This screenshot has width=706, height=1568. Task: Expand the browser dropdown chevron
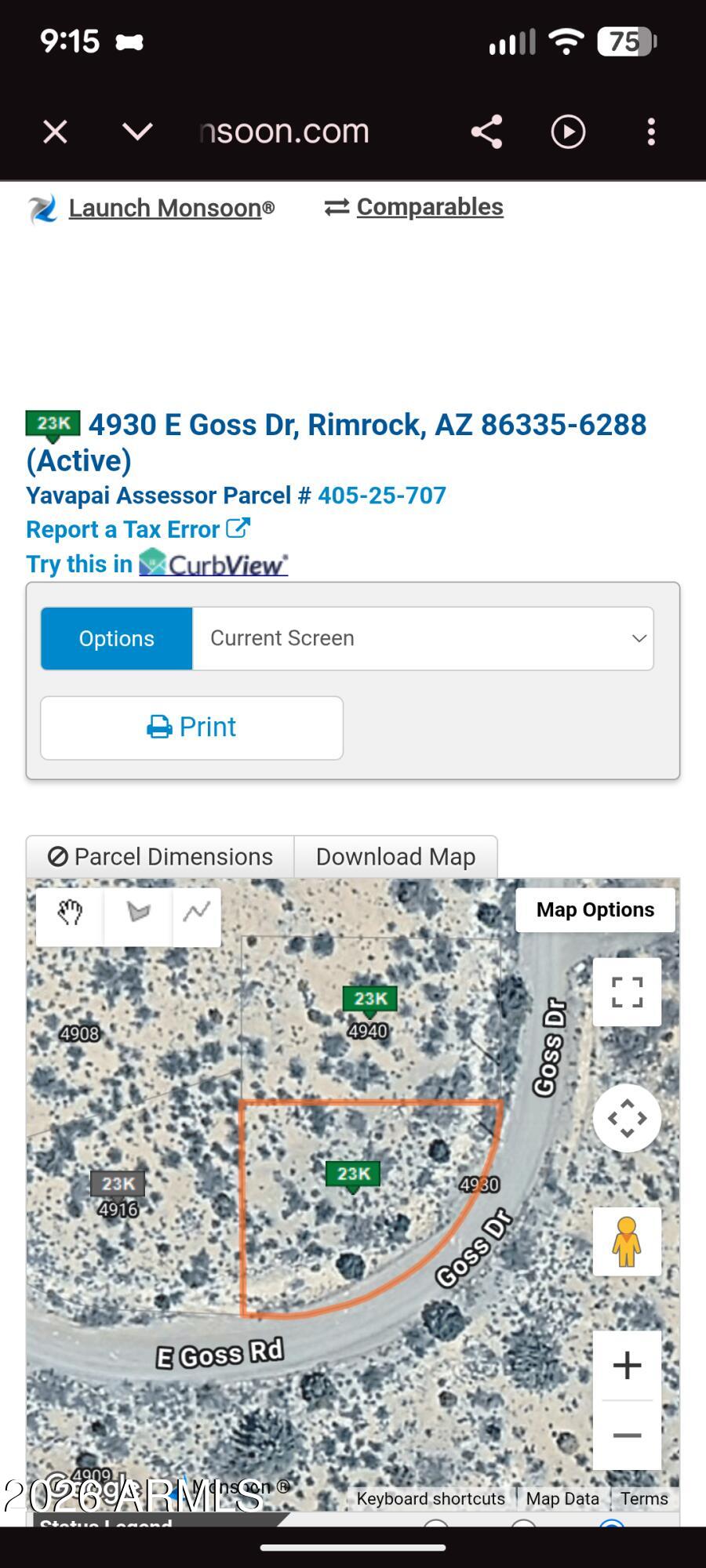tap(137, 132)
